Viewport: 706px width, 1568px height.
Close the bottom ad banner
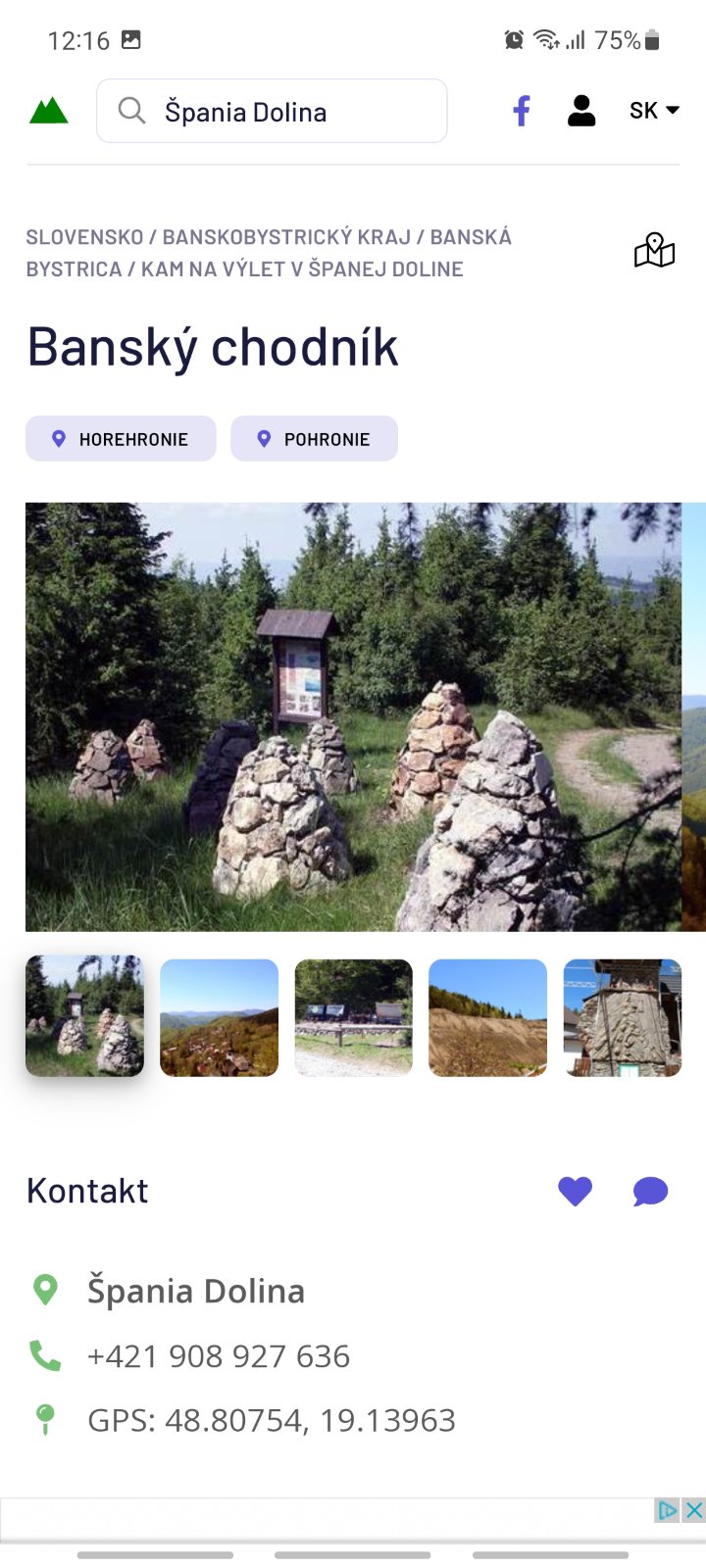click(694, 1510)
